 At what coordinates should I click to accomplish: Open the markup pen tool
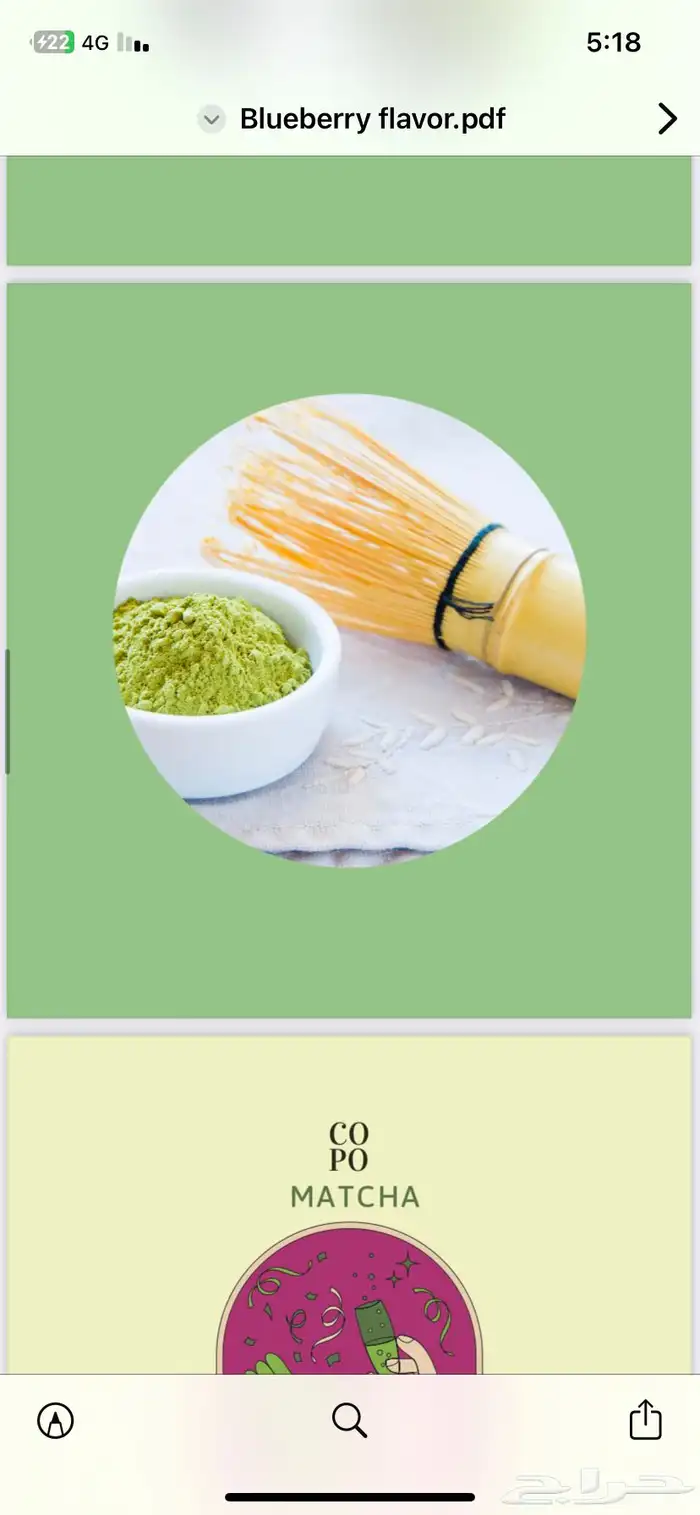point(55,1420)
